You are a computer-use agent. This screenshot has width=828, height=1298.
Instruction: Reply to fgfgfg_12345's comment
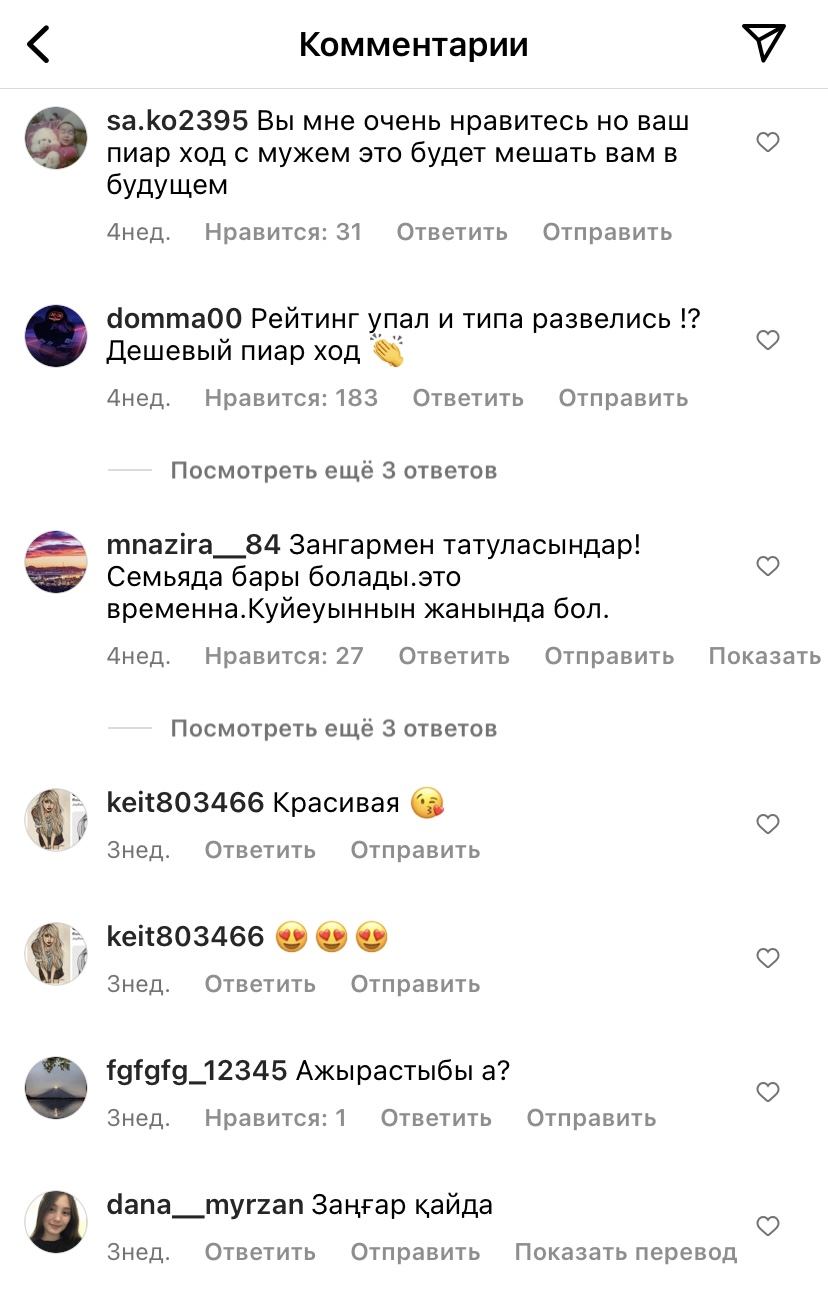coord(436,1118)
